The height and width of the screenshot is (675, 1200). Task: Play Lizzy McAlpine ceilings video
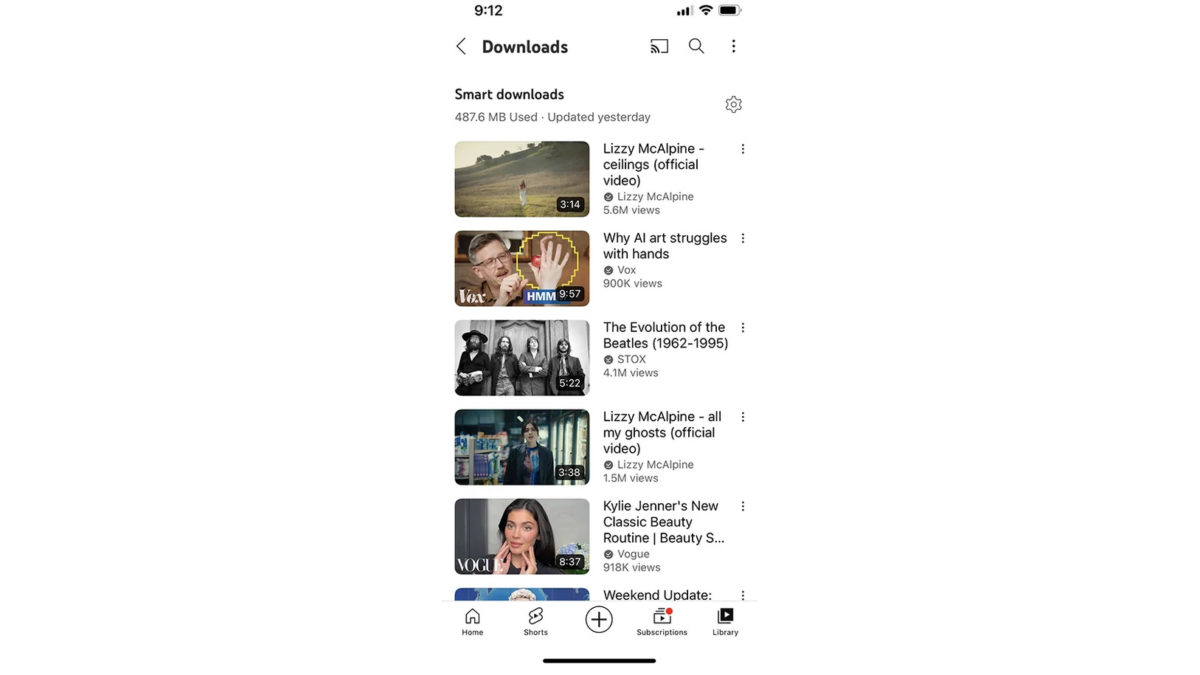(x=522, y=179)
